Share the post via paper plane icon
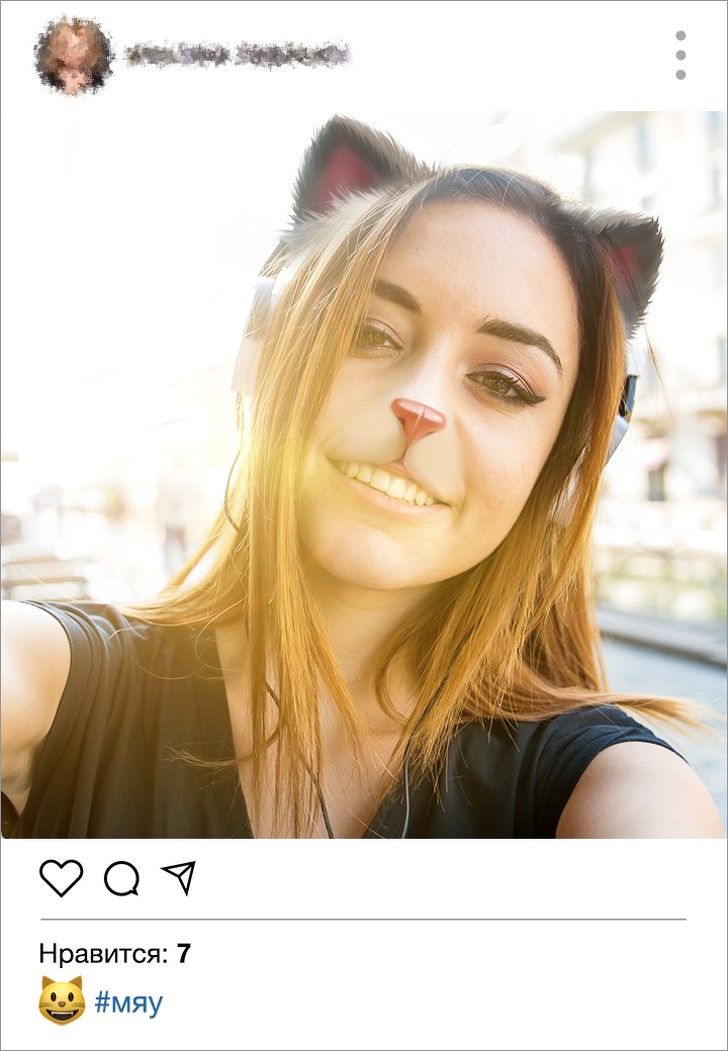The height and width of the screenshot is (1051, 728). [179, 878]
